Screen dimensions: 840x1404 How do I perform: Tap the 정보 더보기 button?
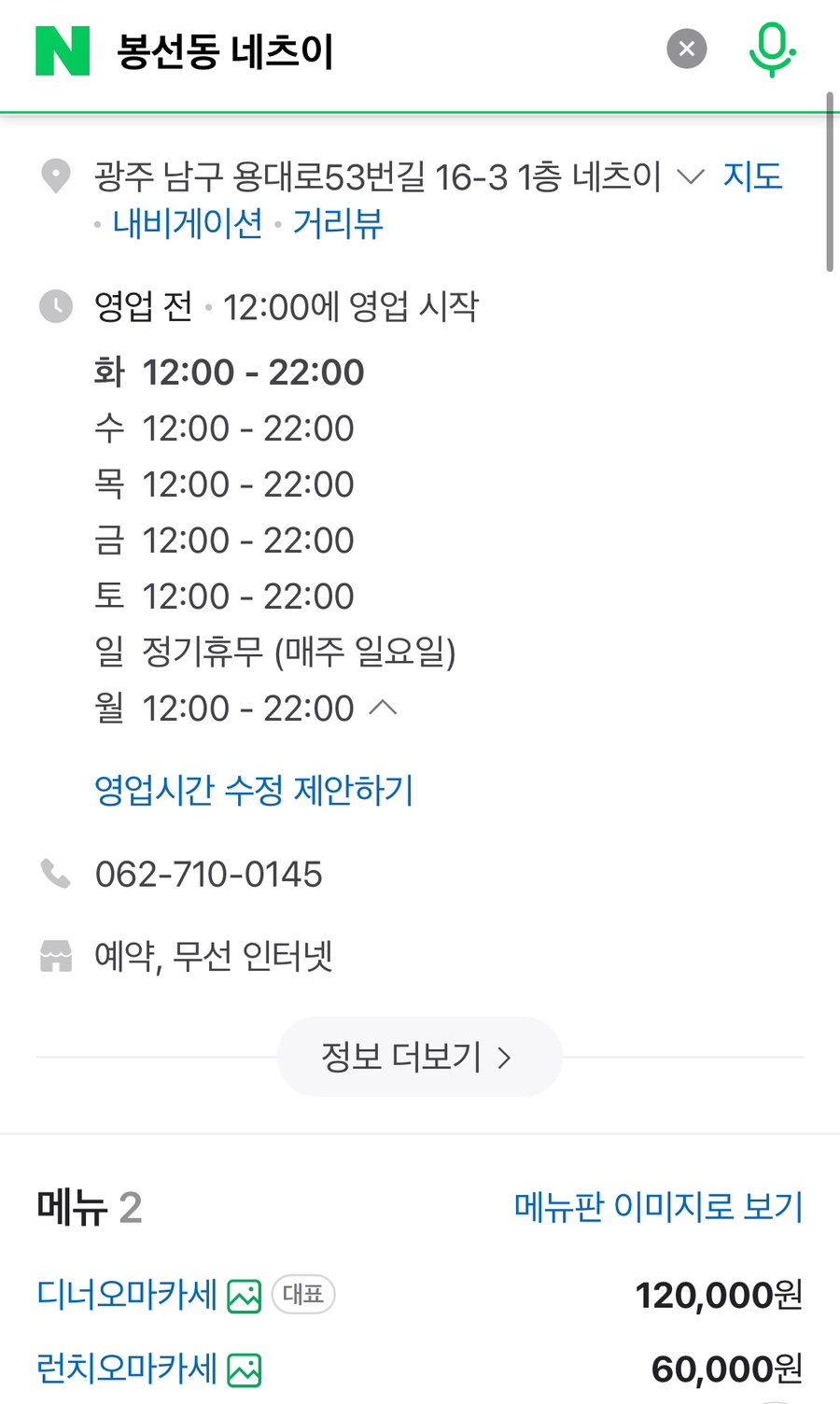(x=419, y=1057)
